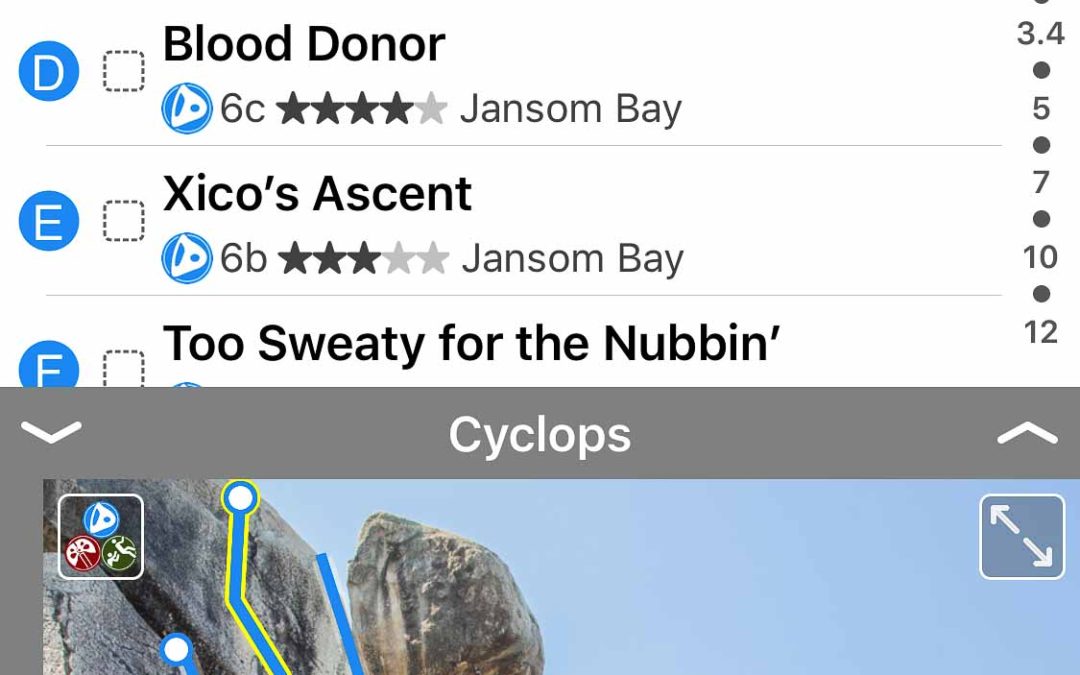Tick the checkbox for Blood Donor

tap(124, 72)
